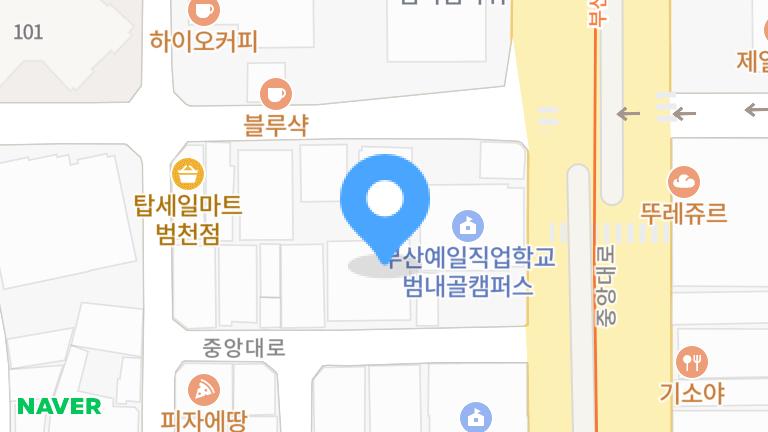Screen dimensions: 768x432
Task: Open the 피자에땅 pizza marker
Action: [x=203, y=391]
